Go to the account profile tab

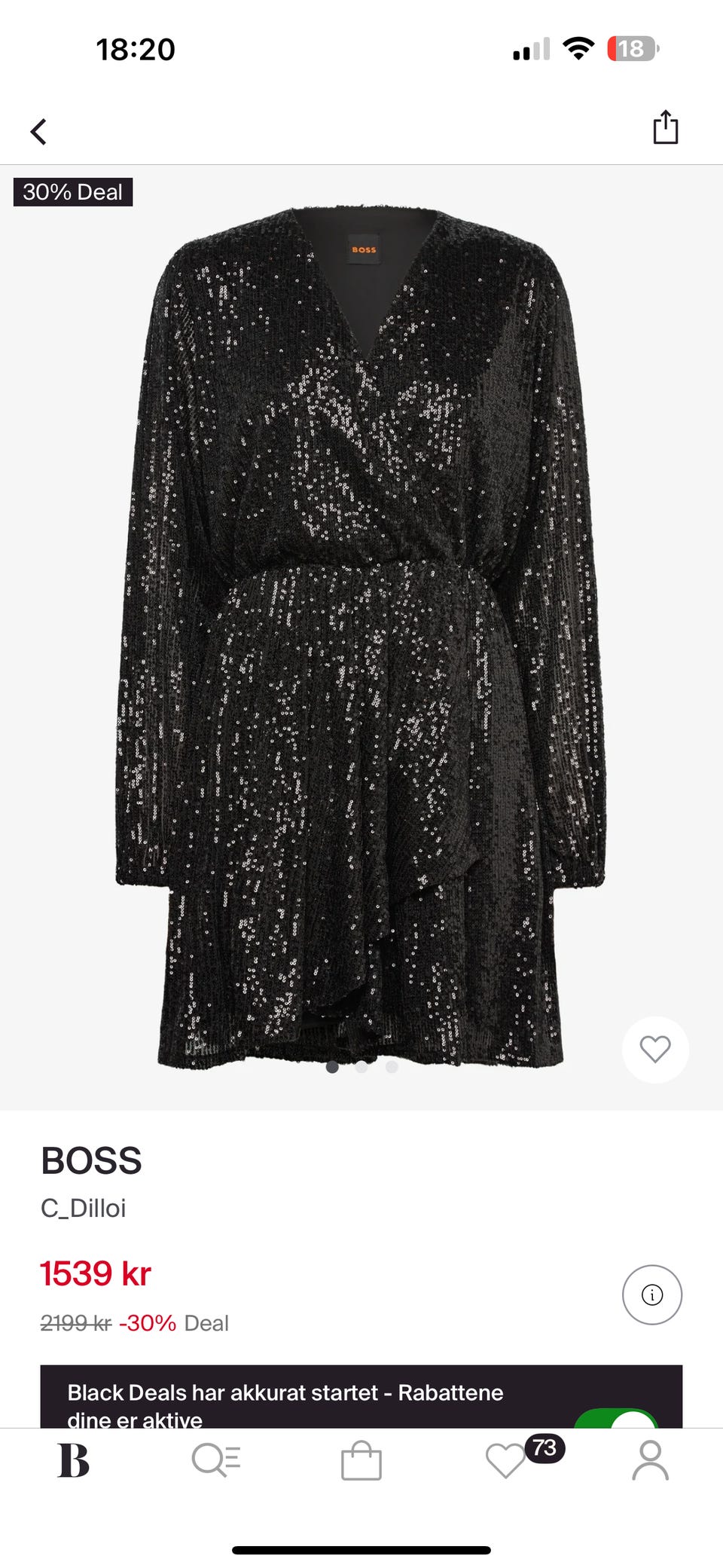click(x=650, y=1460)
